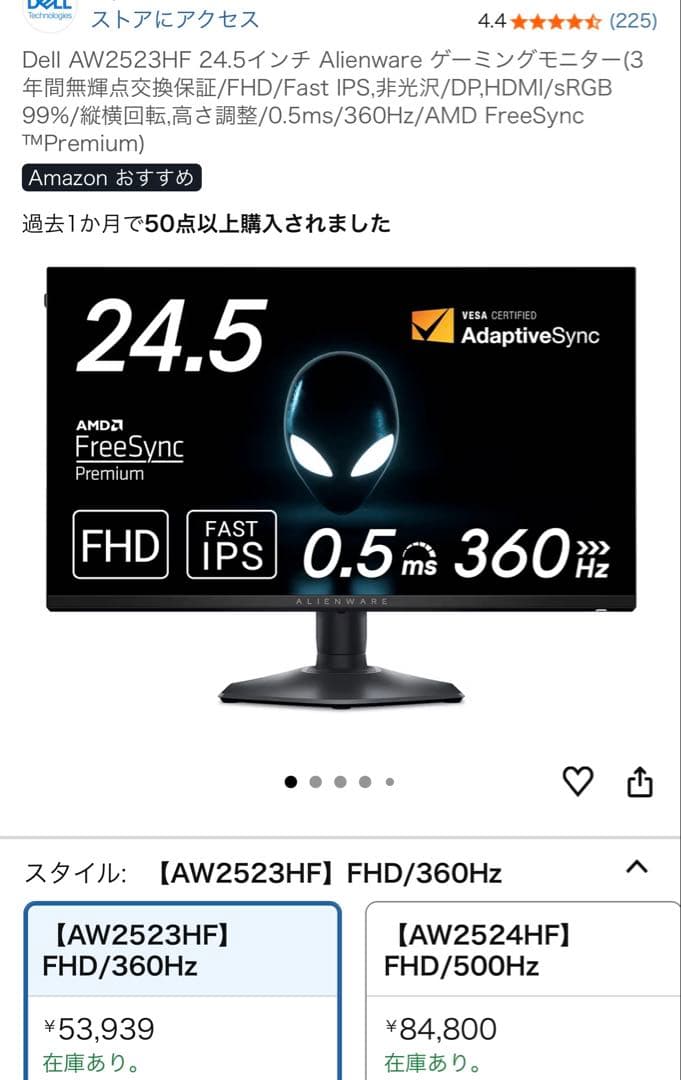
Task: Add product to wishlist with heart icon
Action: [x=578, y=781]
